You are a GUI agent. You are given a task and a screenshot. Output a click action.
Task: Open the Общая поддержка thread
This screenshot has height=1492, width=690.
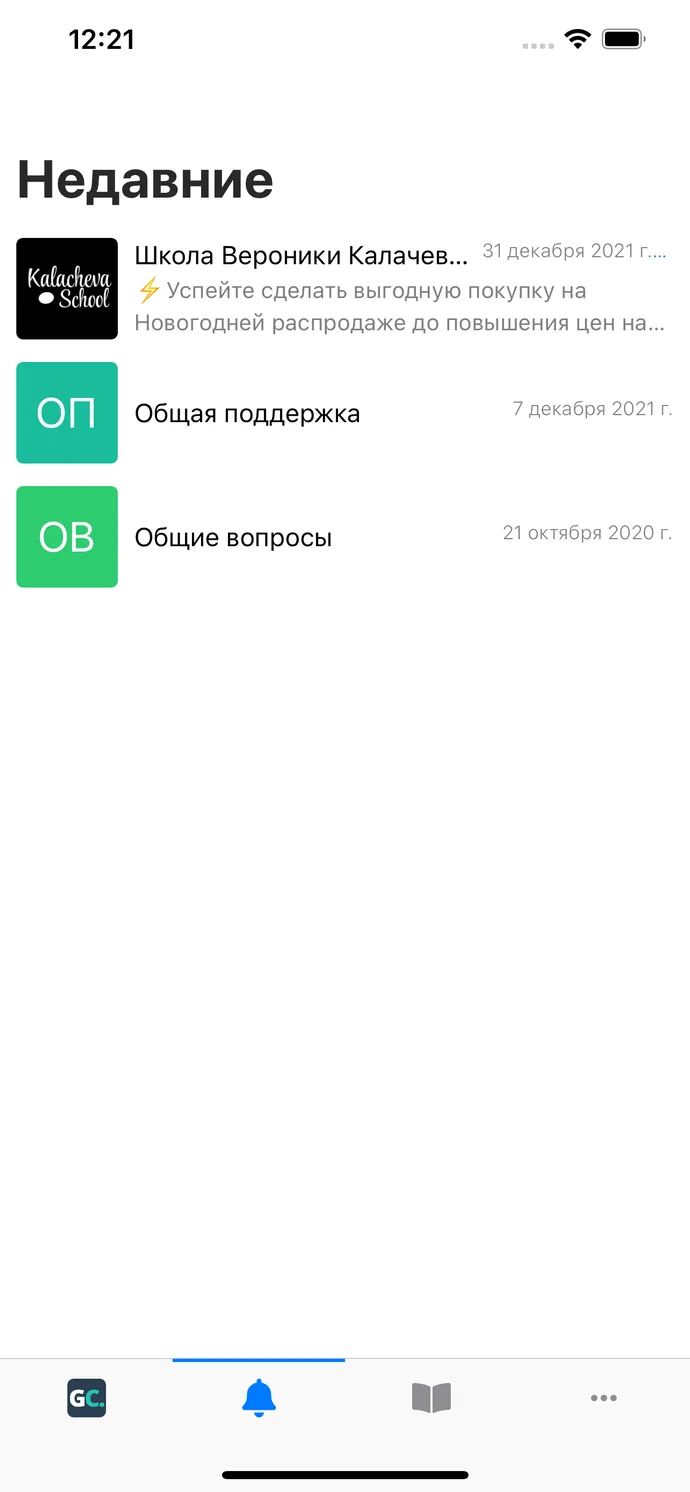pyautogui.click(x=345, y=413)
